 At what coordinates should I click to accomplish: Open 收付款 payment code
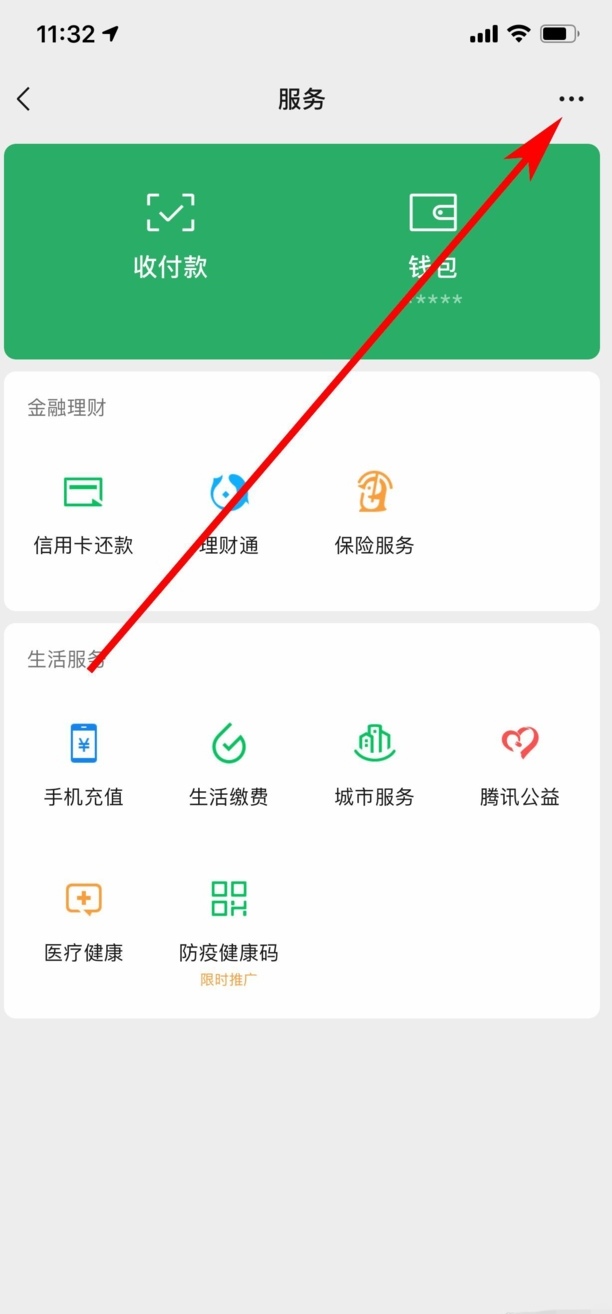[x=170, y=236]
